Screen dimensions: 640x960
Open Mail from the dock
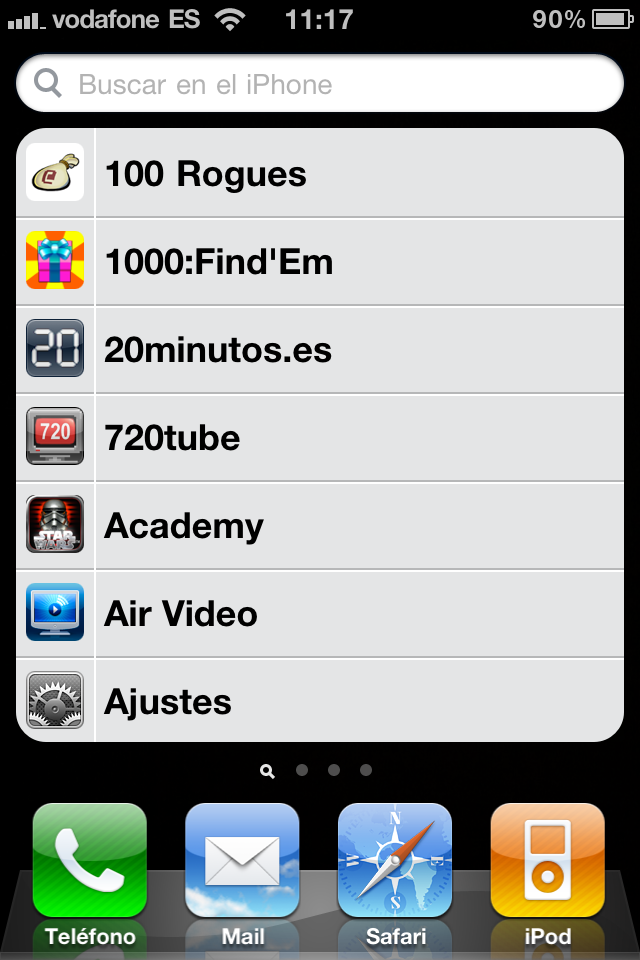coord(242,862)
